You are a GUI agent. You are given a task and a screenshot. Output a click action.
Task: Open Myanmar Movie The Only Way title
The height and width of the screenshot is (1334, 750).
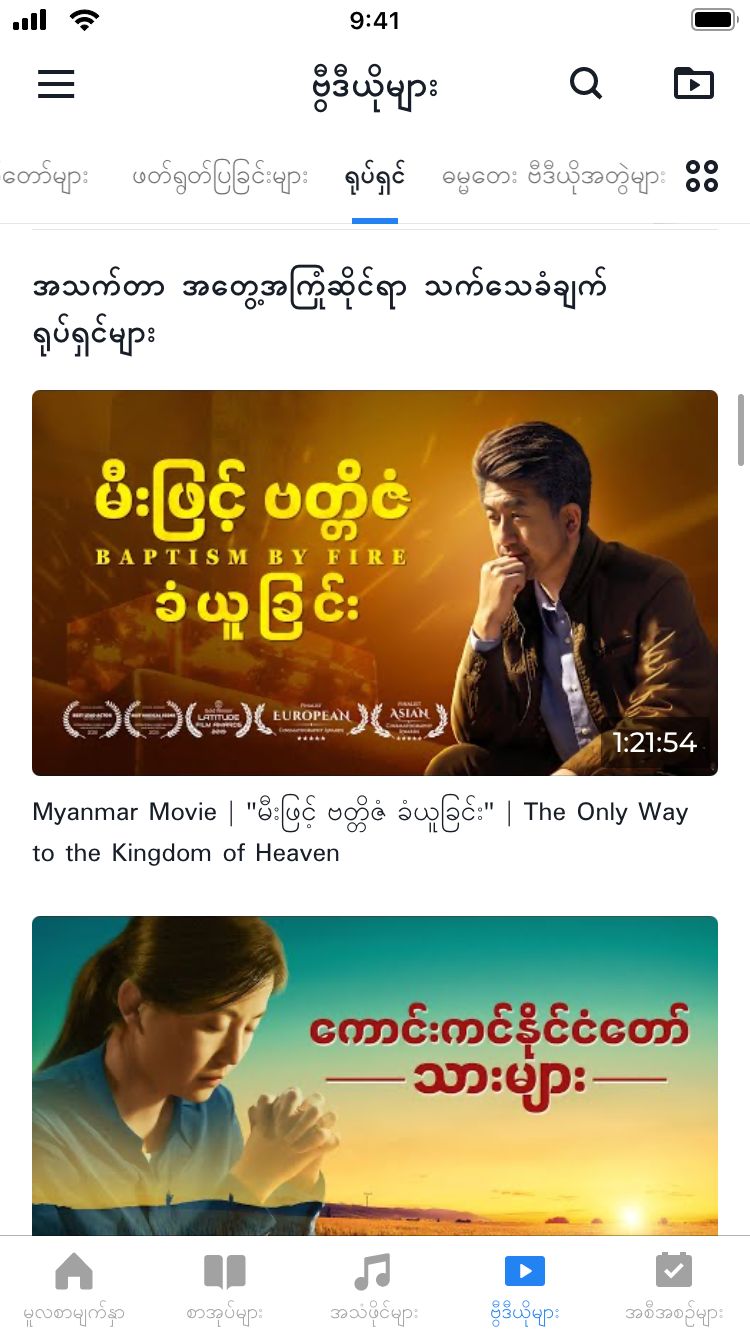coord(360,832)
